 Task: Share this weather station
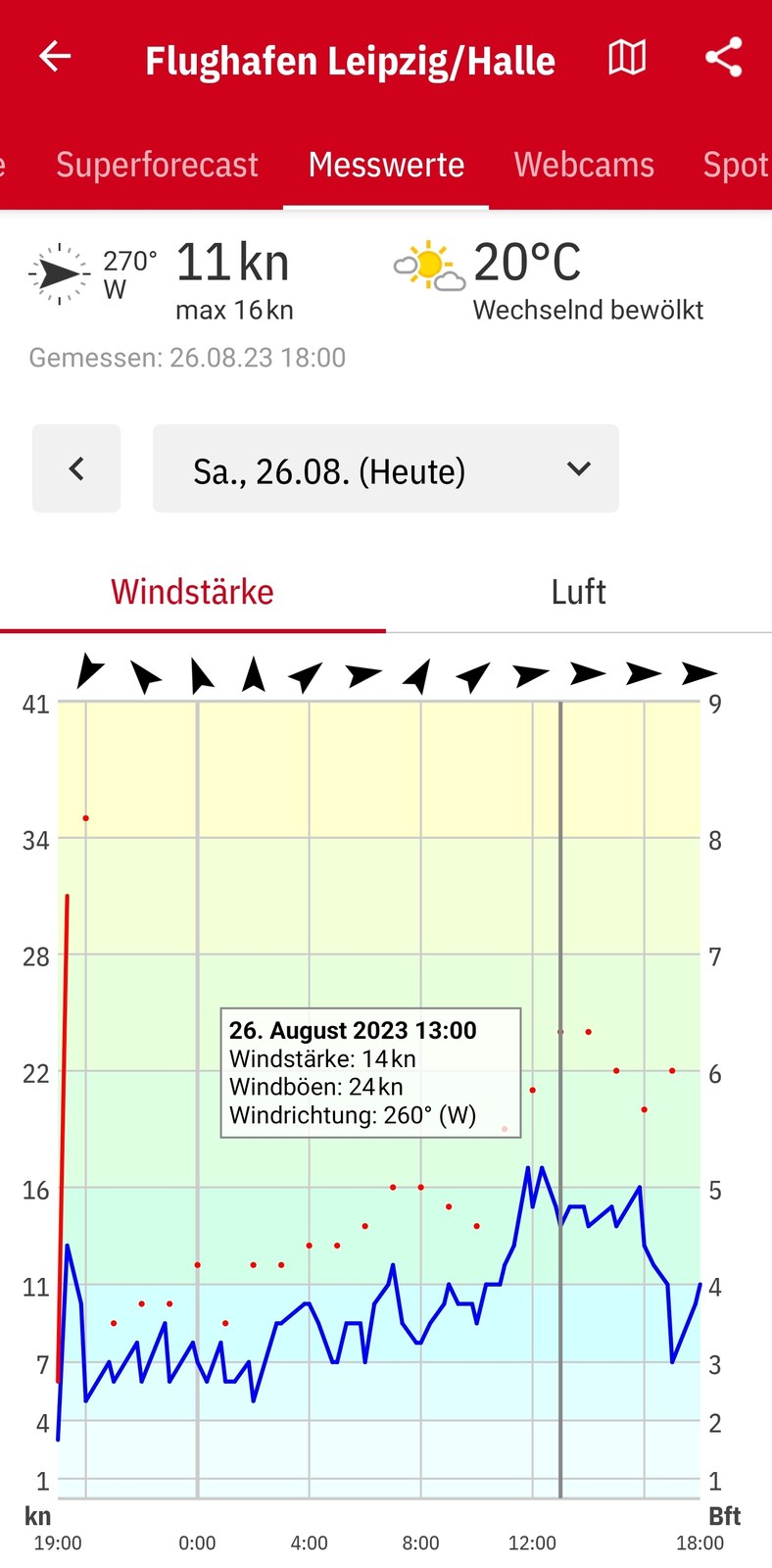(724, 58)
